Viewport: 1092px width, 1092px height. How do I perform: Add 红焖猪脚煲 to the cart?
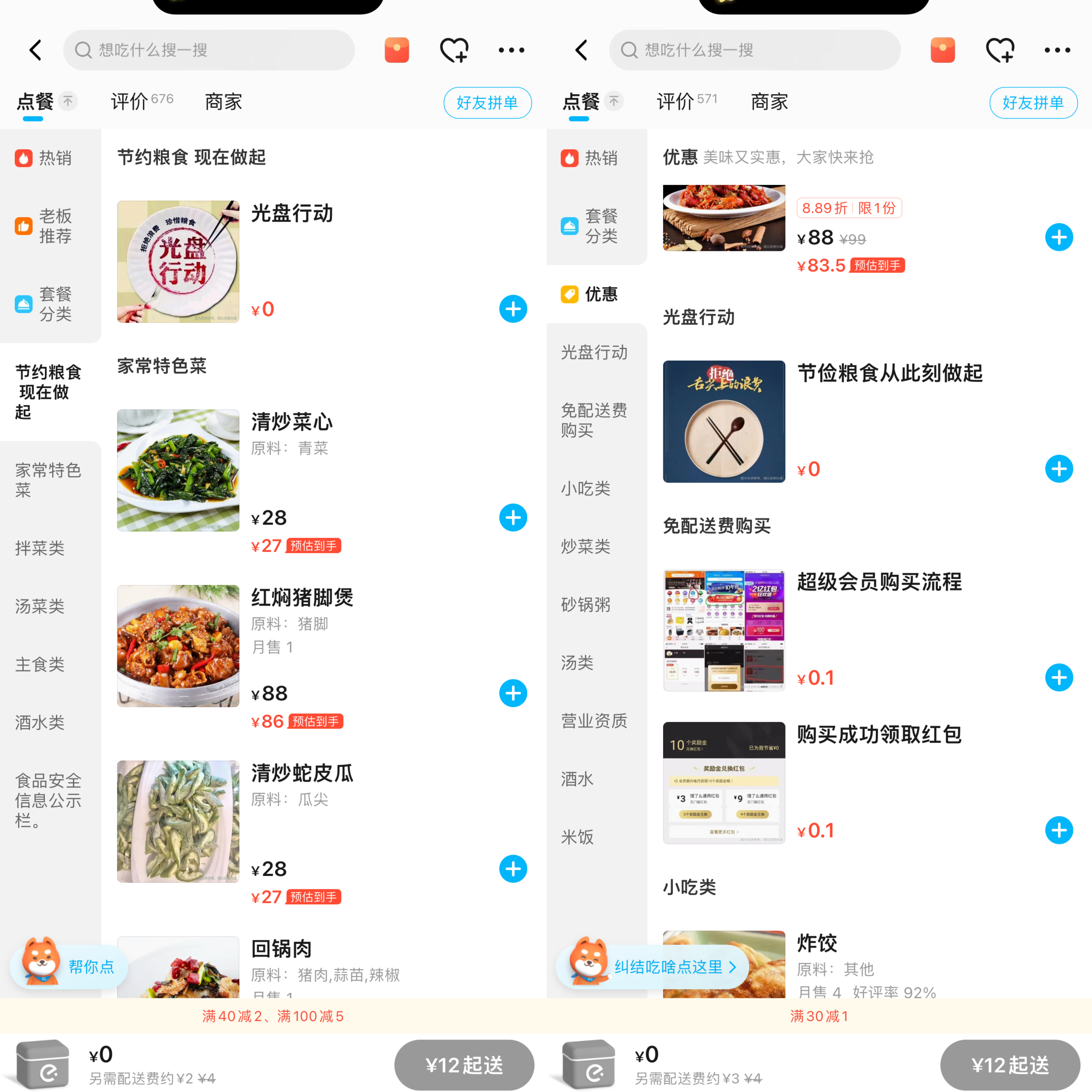513,693
